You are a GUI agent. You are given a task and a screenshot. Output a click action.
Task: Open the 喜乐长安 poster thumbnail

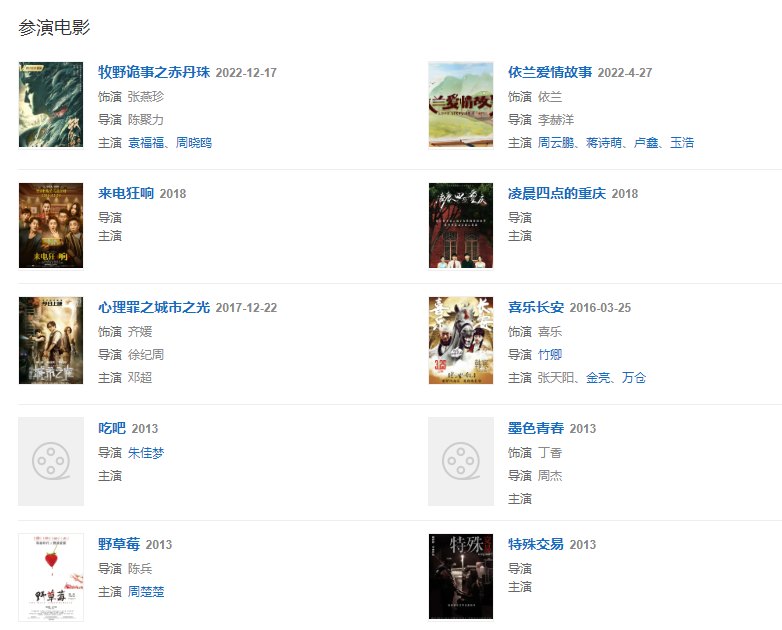point(461,340)
